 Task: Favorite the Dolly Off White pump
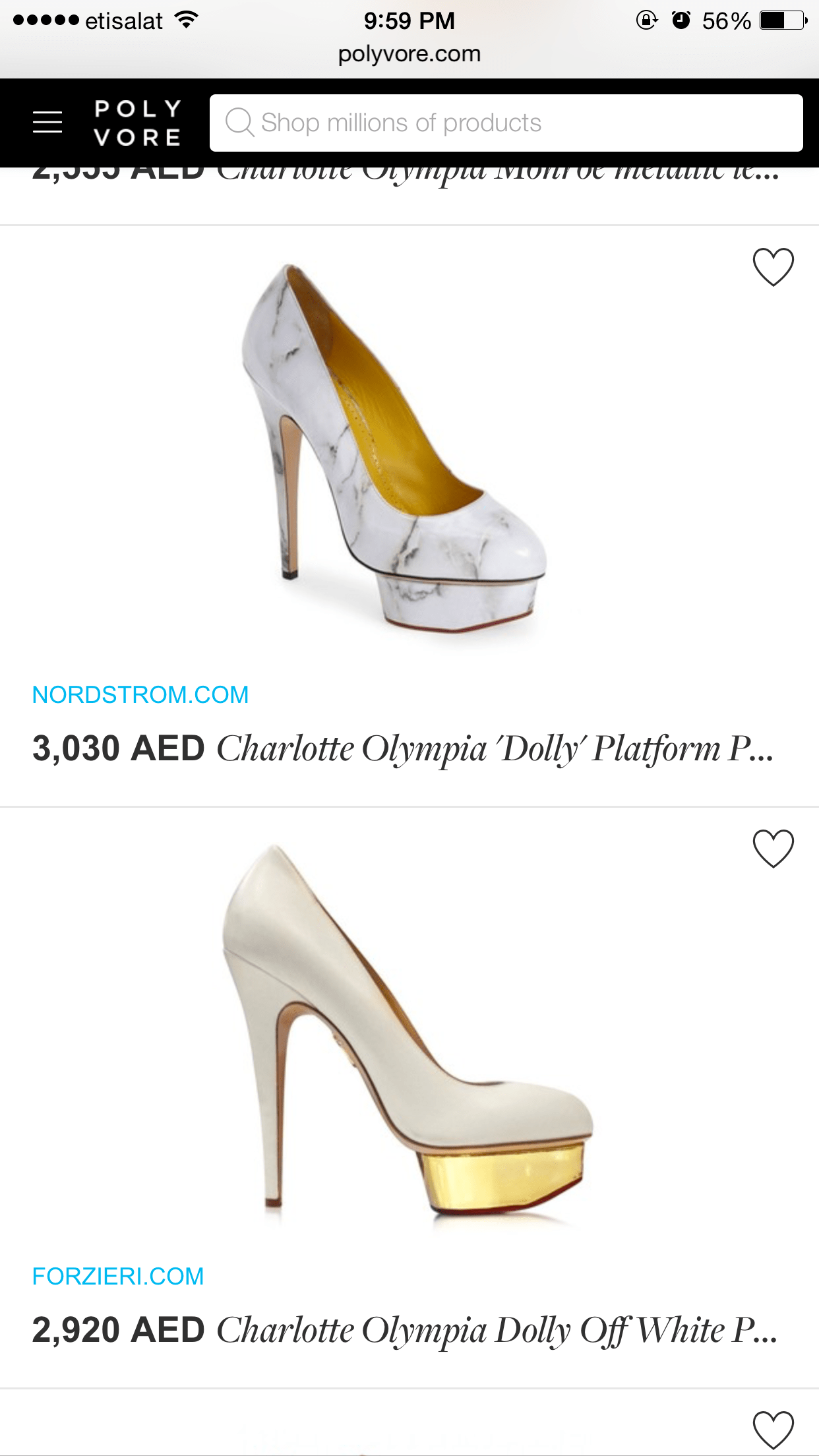tap(773, 849)
